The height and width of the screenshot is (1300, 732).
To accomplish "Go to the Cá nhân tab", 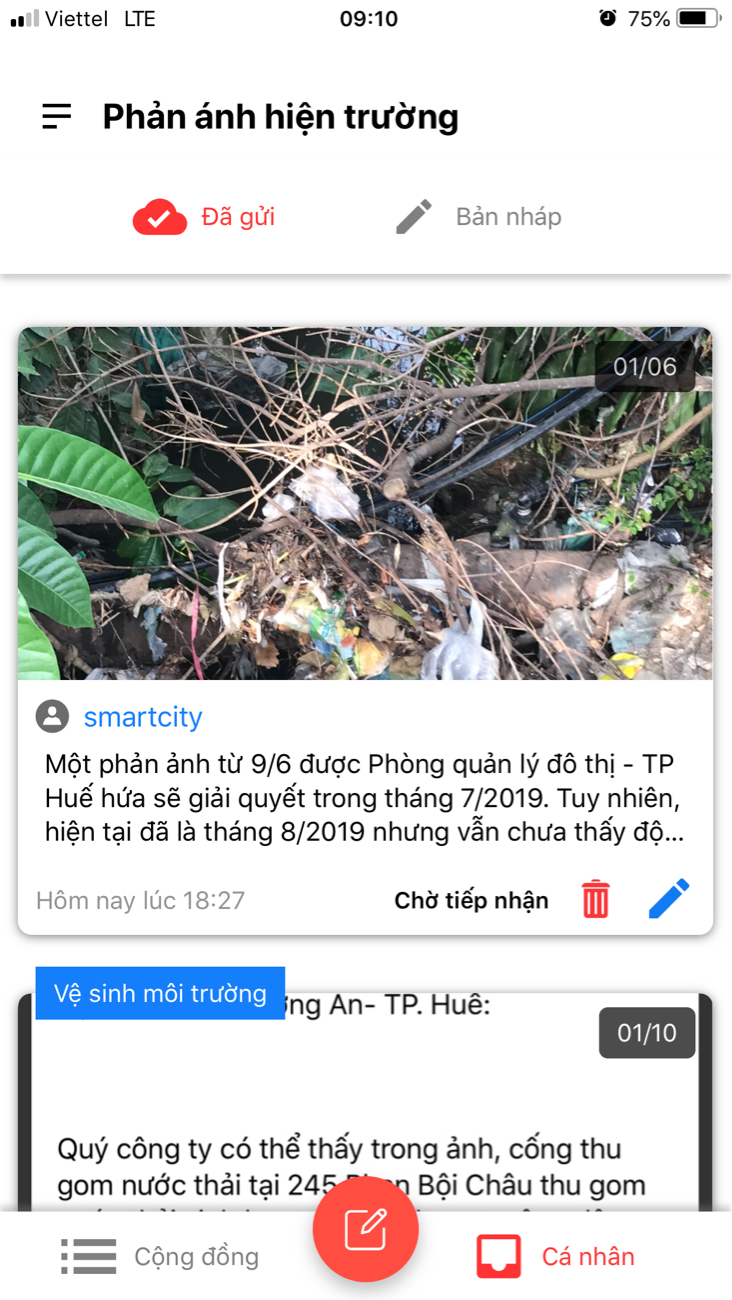I will pos(556,1257).
